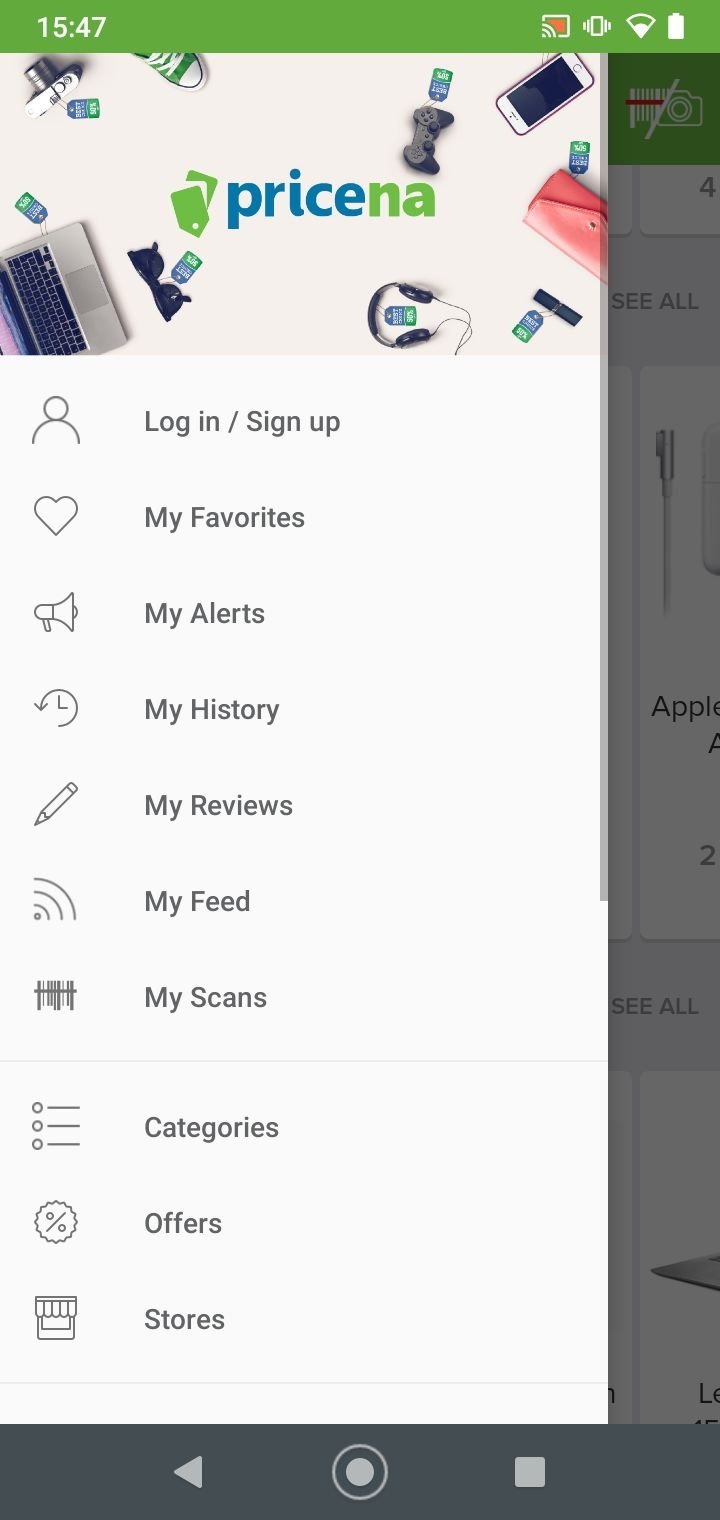This screenshot has height=1520, width=720.
Task: Browse Categories
Action: coord(304,1128)
